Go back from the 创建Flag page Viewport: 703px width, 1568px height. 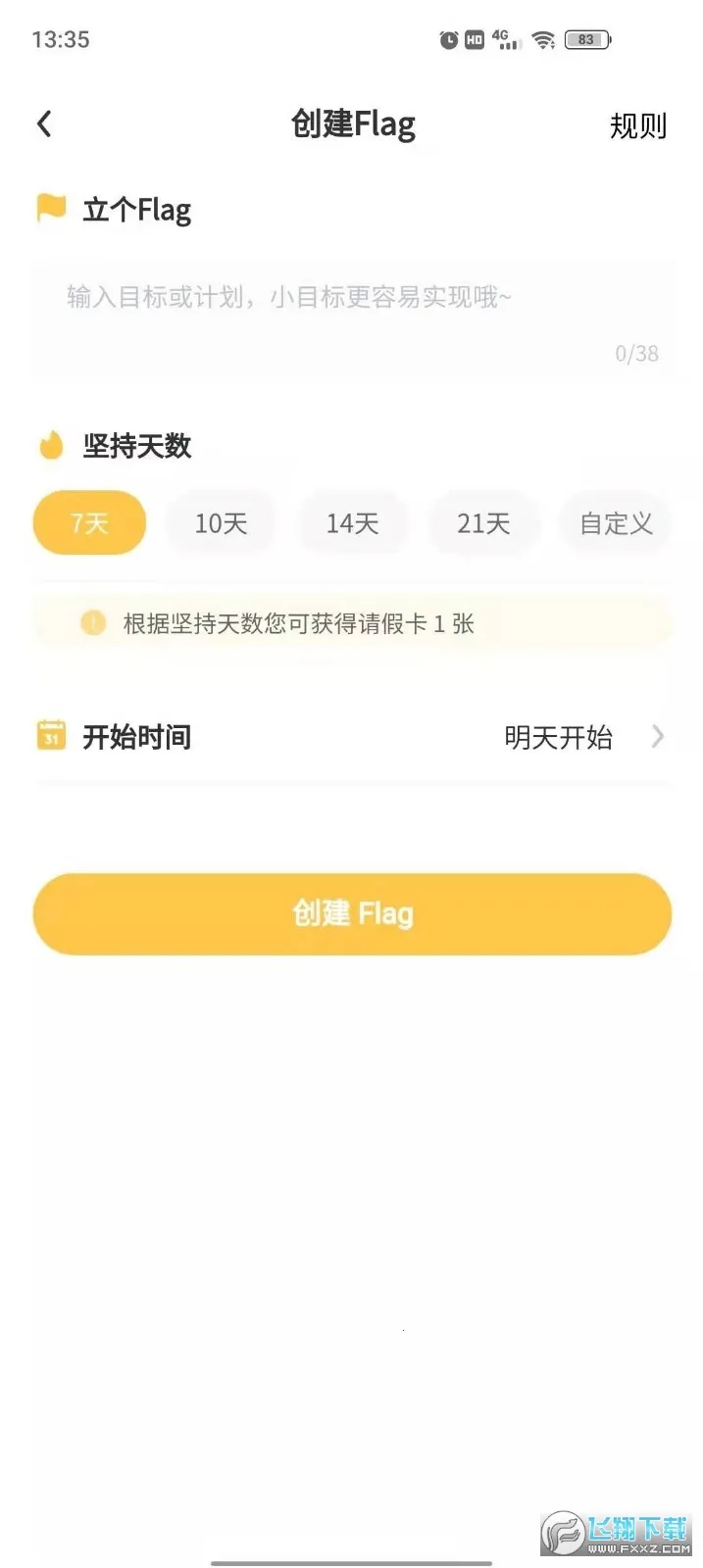coord(44,124)
